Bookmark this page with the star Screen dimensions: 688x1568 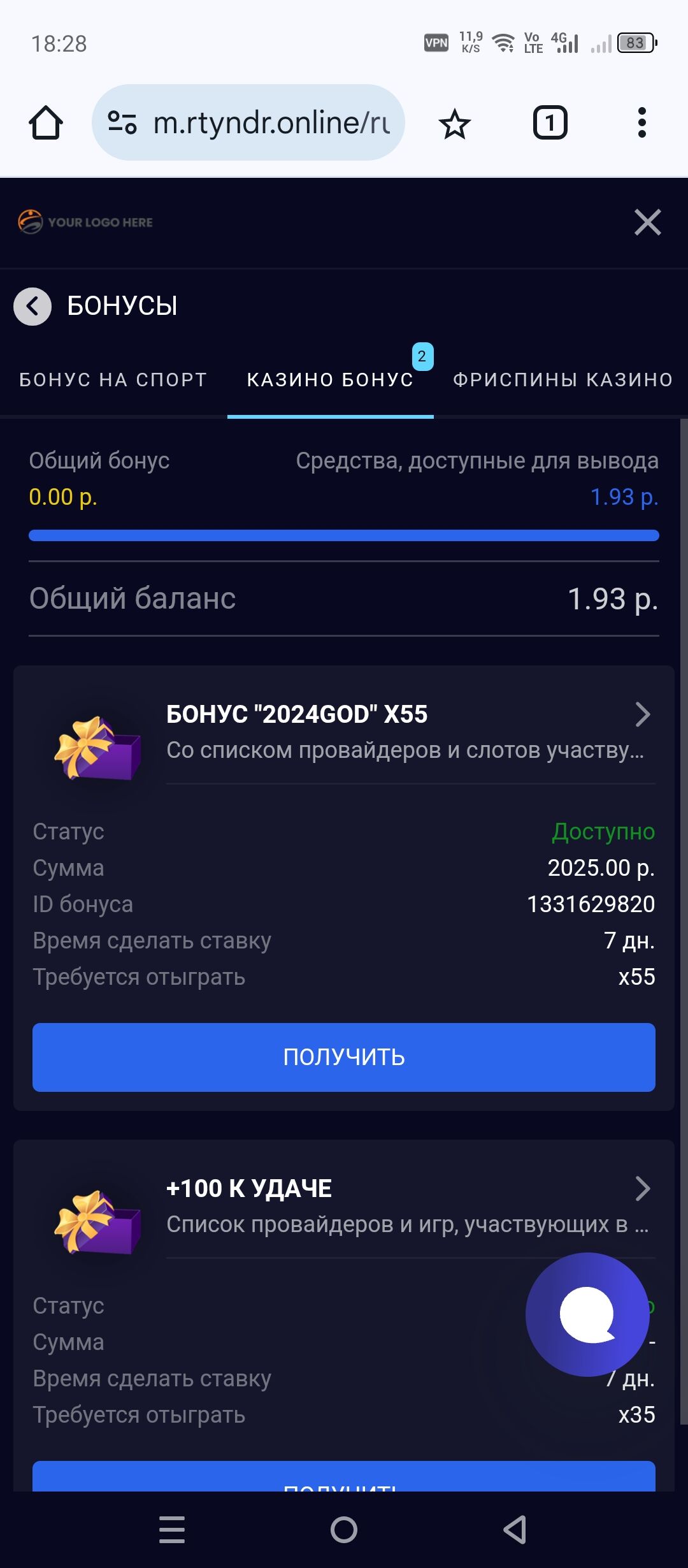[x=454, y=124]
